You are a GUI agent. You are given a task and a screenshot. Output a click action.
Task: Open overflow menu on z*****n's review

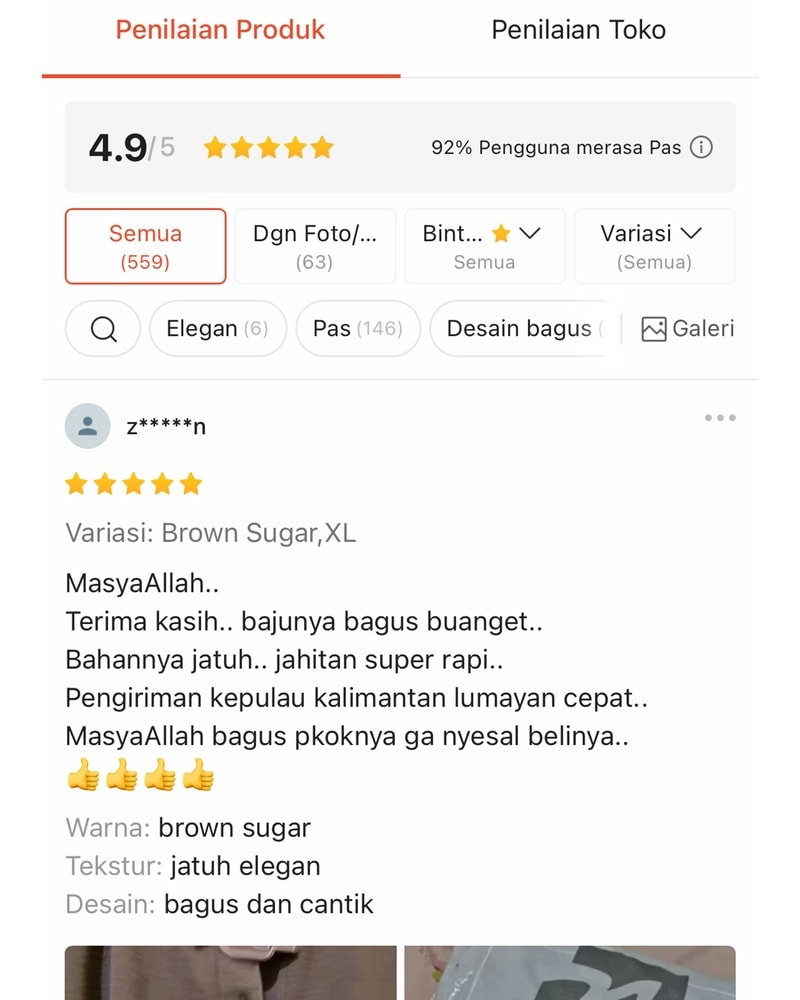coord(720,418)
